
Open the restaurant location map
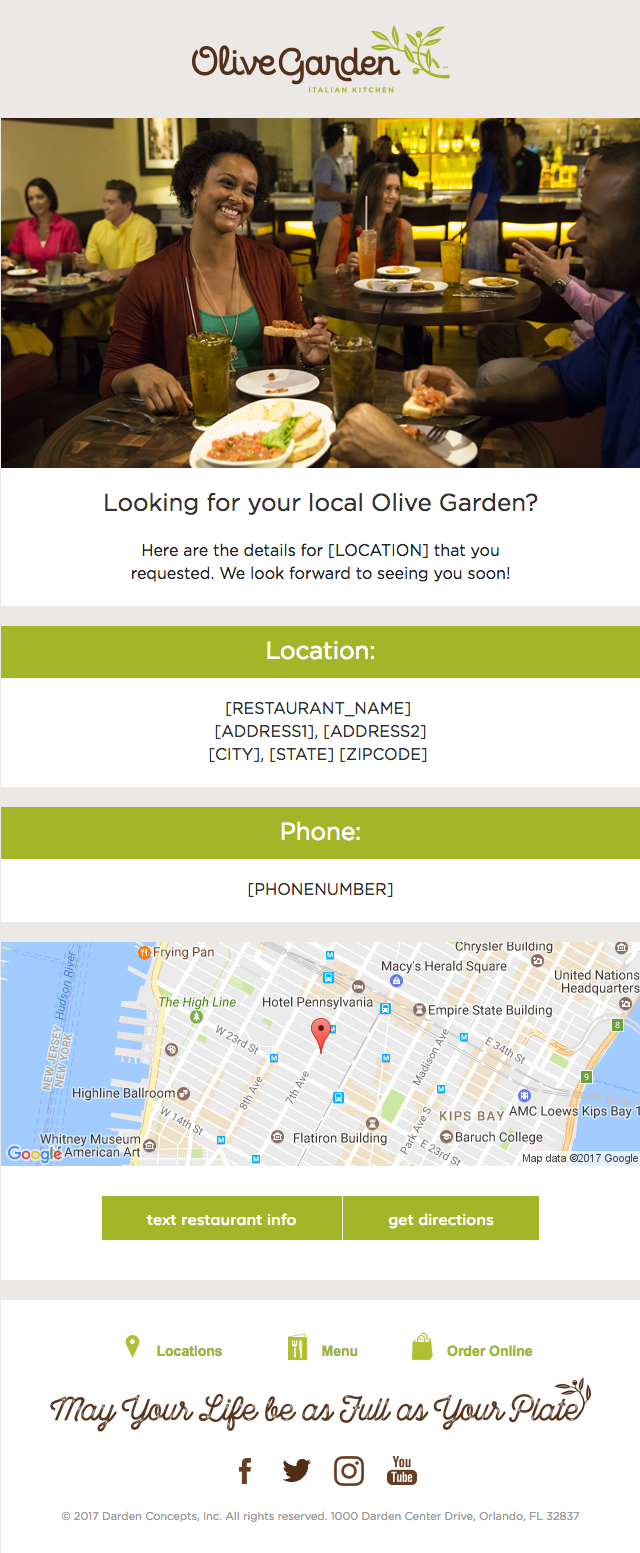click(320, 1053)
